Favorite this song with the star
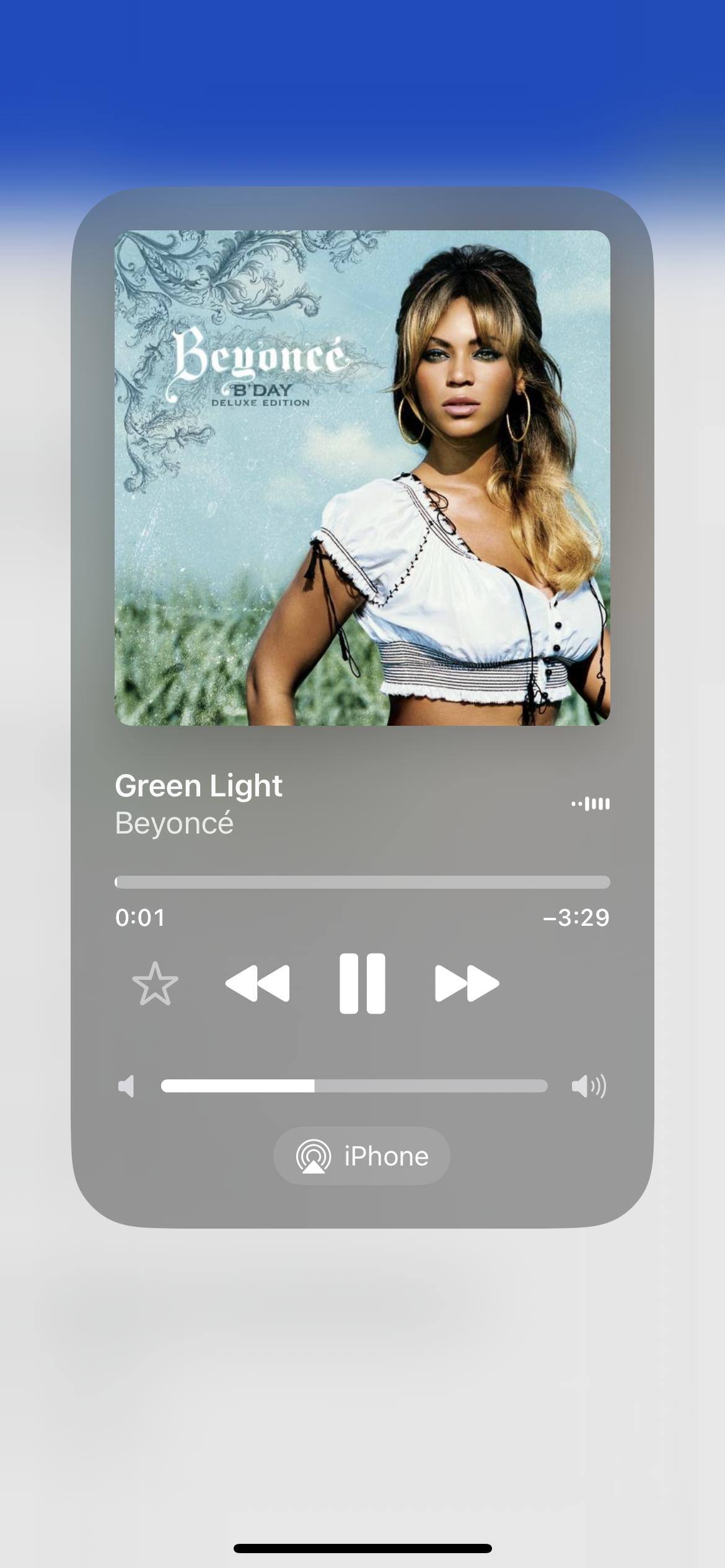 point(155,983)
